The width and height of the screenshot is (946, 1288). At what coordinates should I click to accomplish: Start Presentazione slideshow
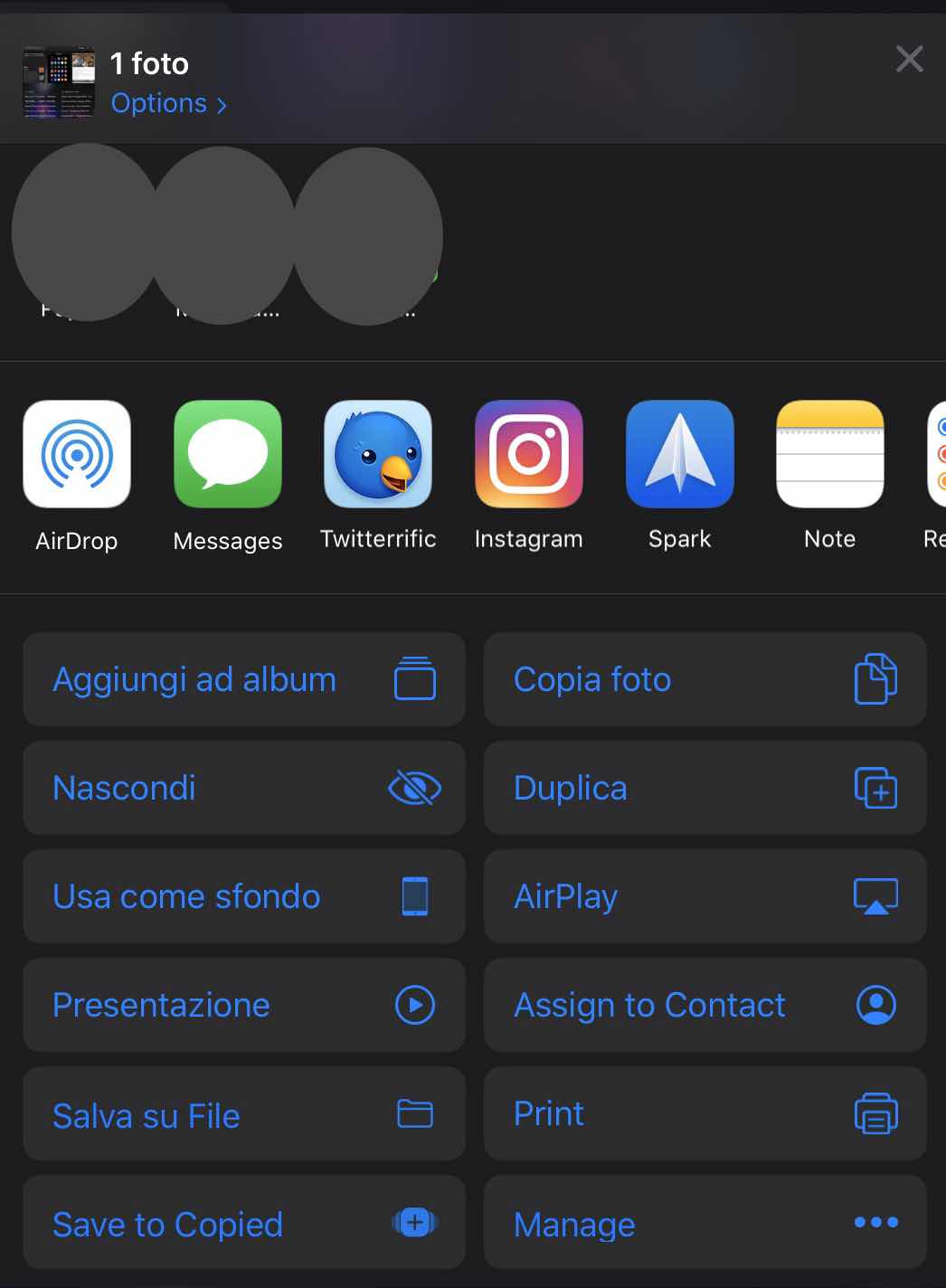pos(244,1005)
